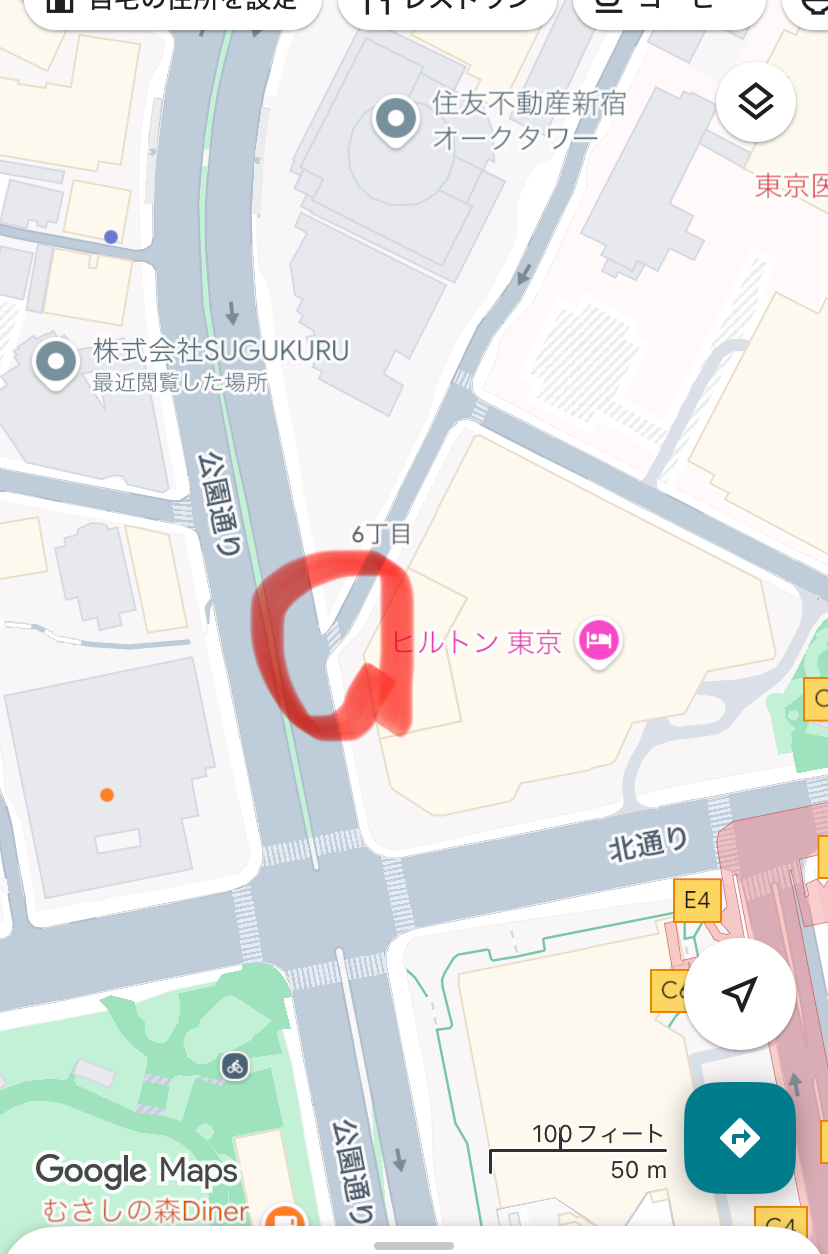Image resolution: width=828 pixels, height=1254 pixels.
Task: Tap the E4 station exit marker
Action: click(697, 902)
